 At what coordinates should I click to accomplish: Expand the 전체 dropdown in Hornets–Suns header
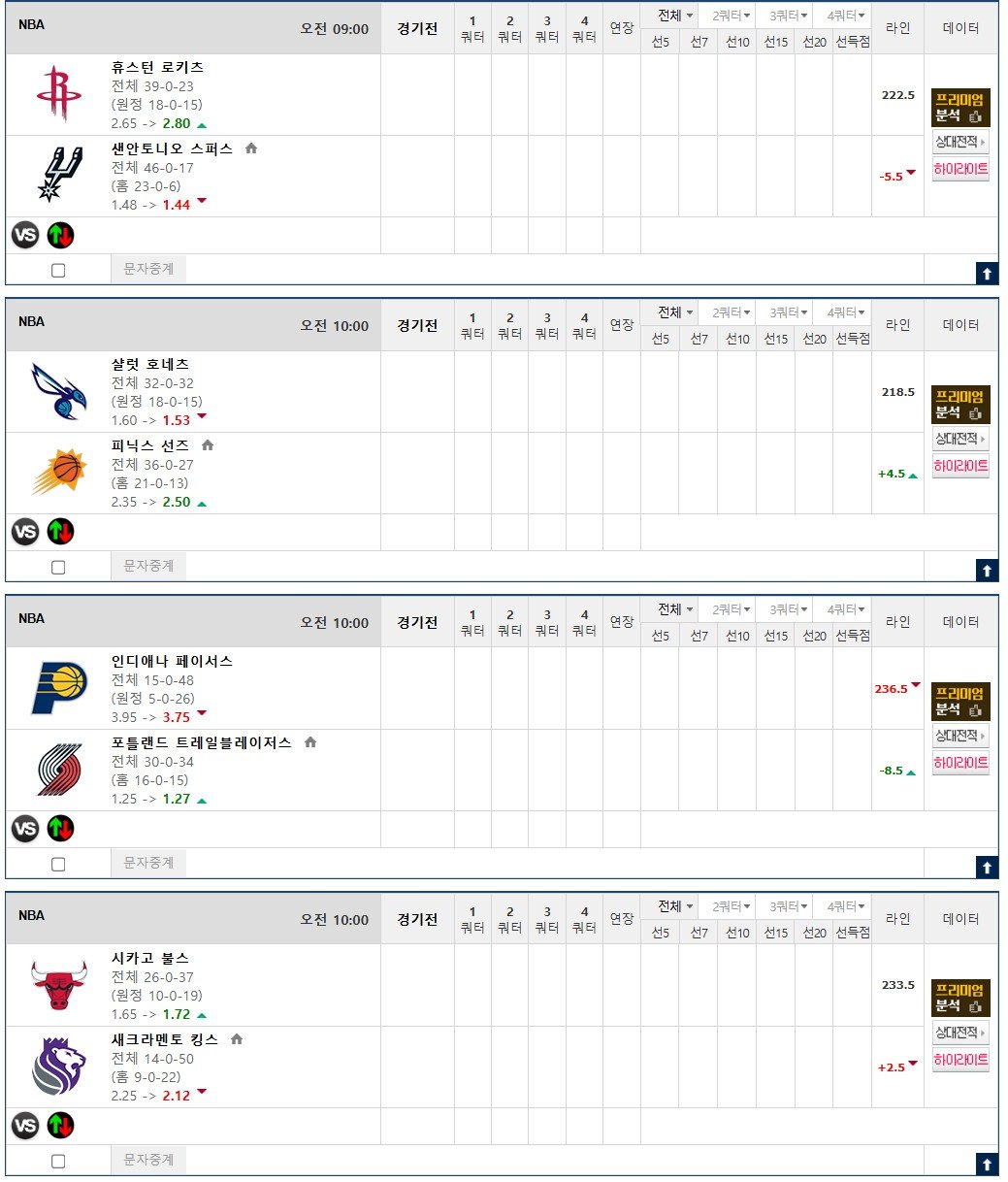(x=675, y=312)
